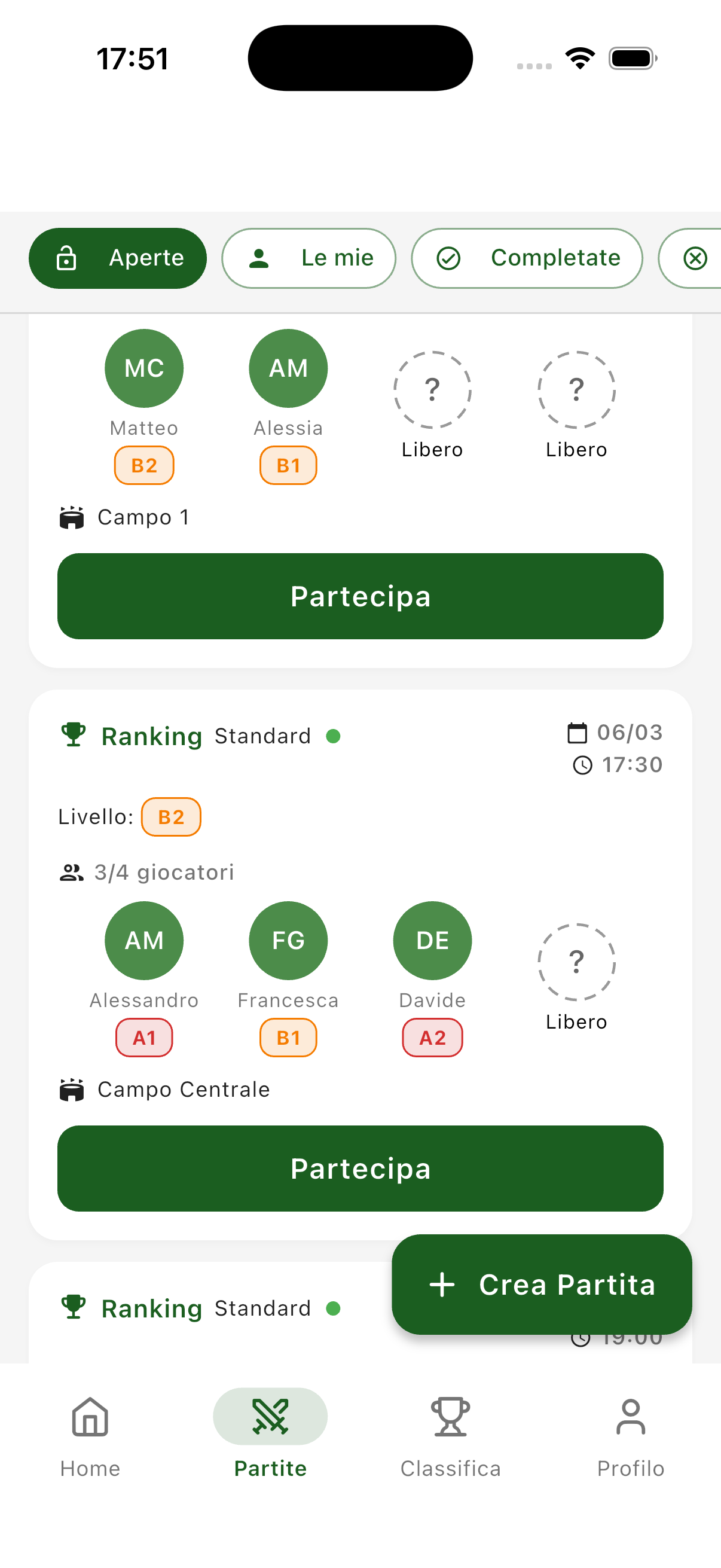The image size is (721, 1568).
Task: Tap the trophy icon before Ranking Standard
Action: click(74, 736)
